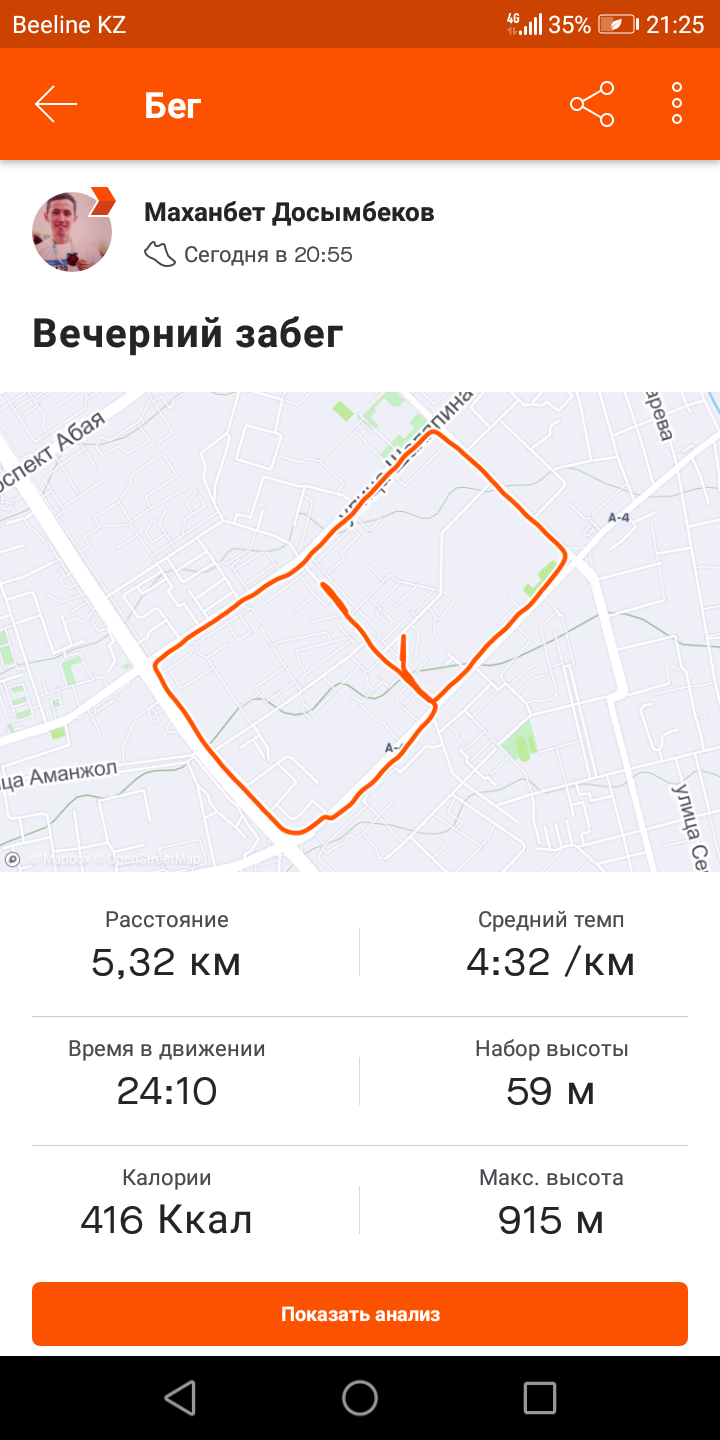The width and height of the screenshot is (720, 1440).
Task: Open the three-dot overflow menu
Action: pyautogui.click(x=677, y=104)
